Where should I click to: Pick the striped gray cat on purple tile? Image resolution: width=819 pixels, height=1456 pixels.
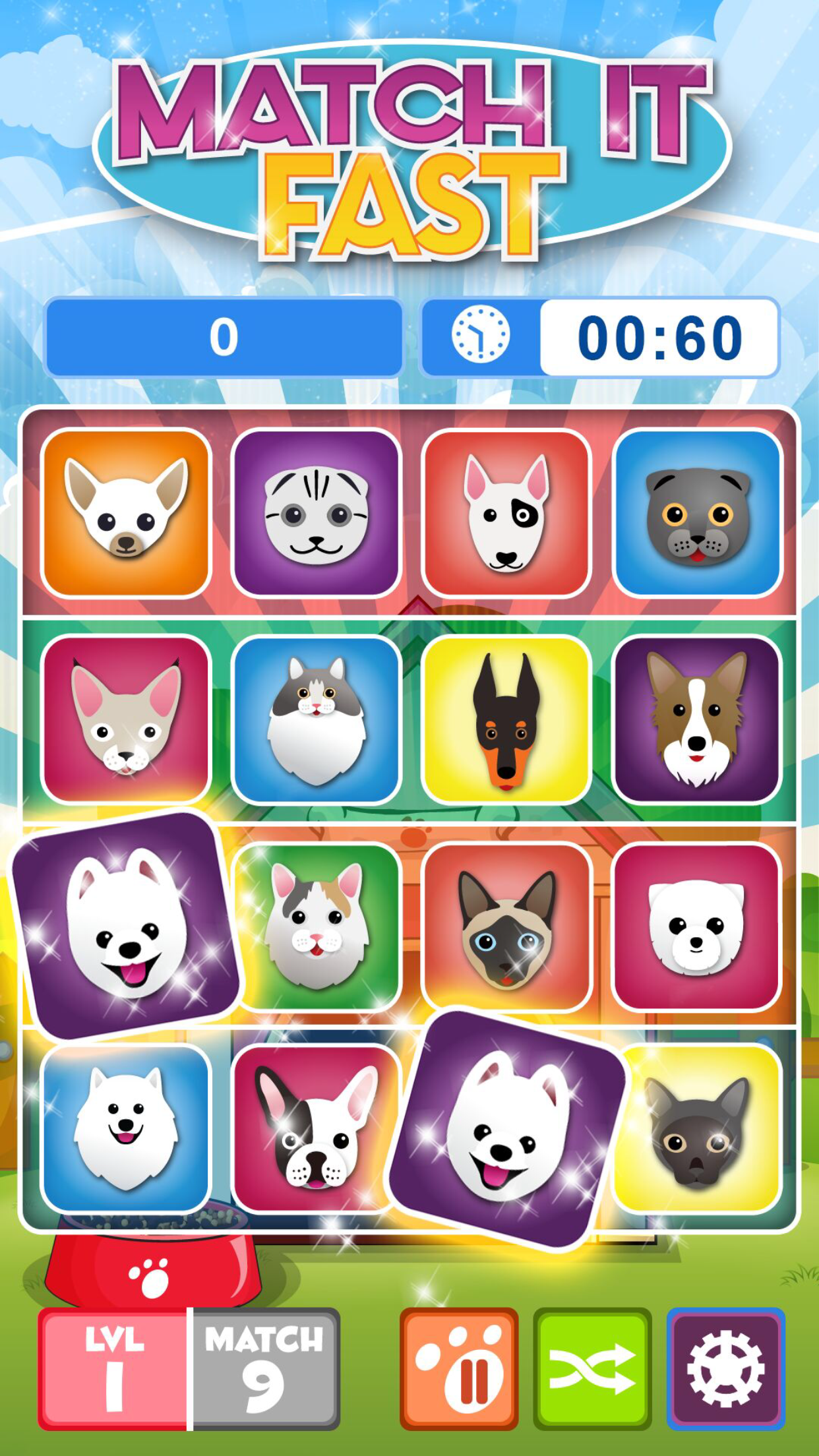317,513
